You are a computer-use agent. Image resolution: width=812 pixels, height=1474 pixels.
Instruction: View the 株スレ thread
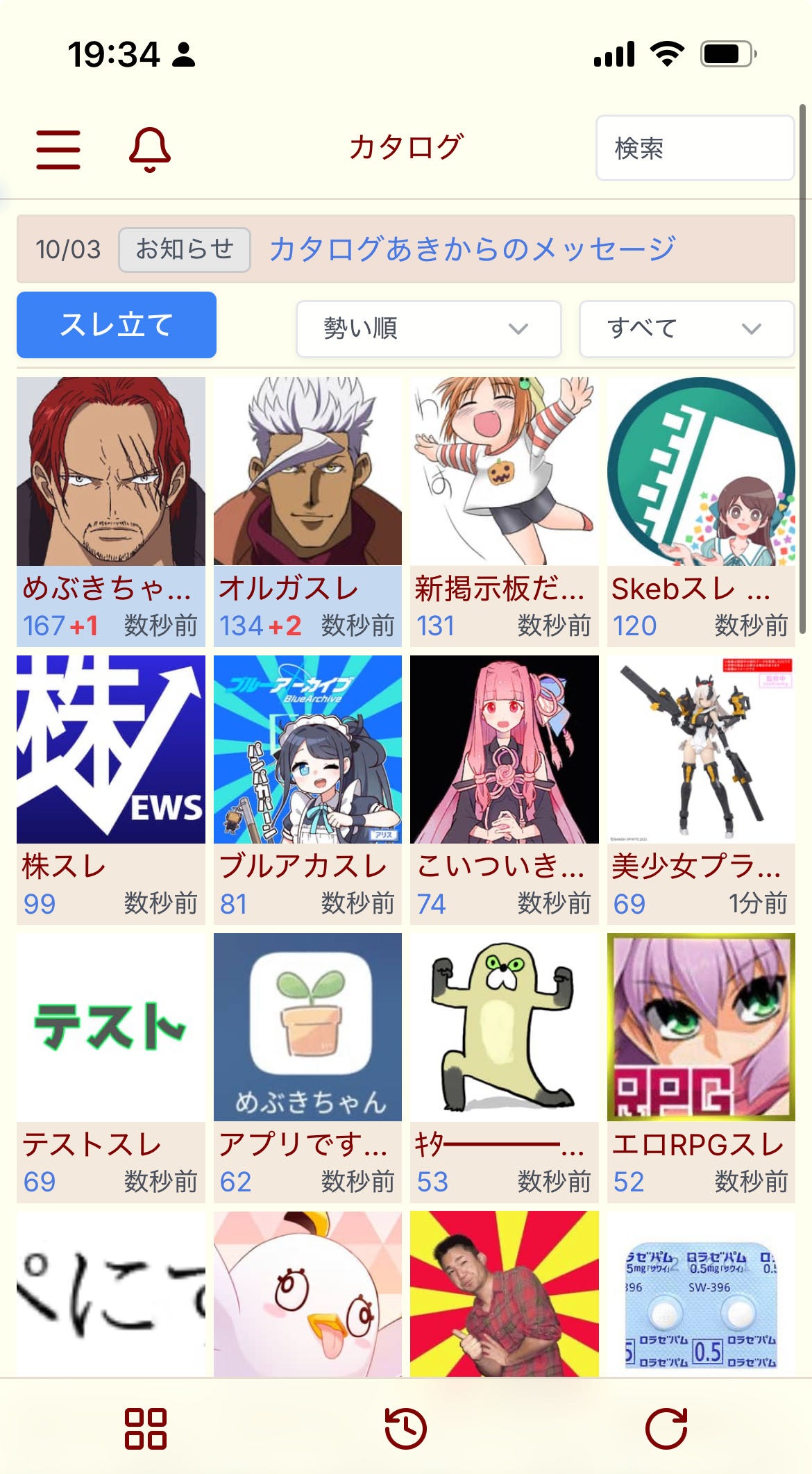click(111, 789)
